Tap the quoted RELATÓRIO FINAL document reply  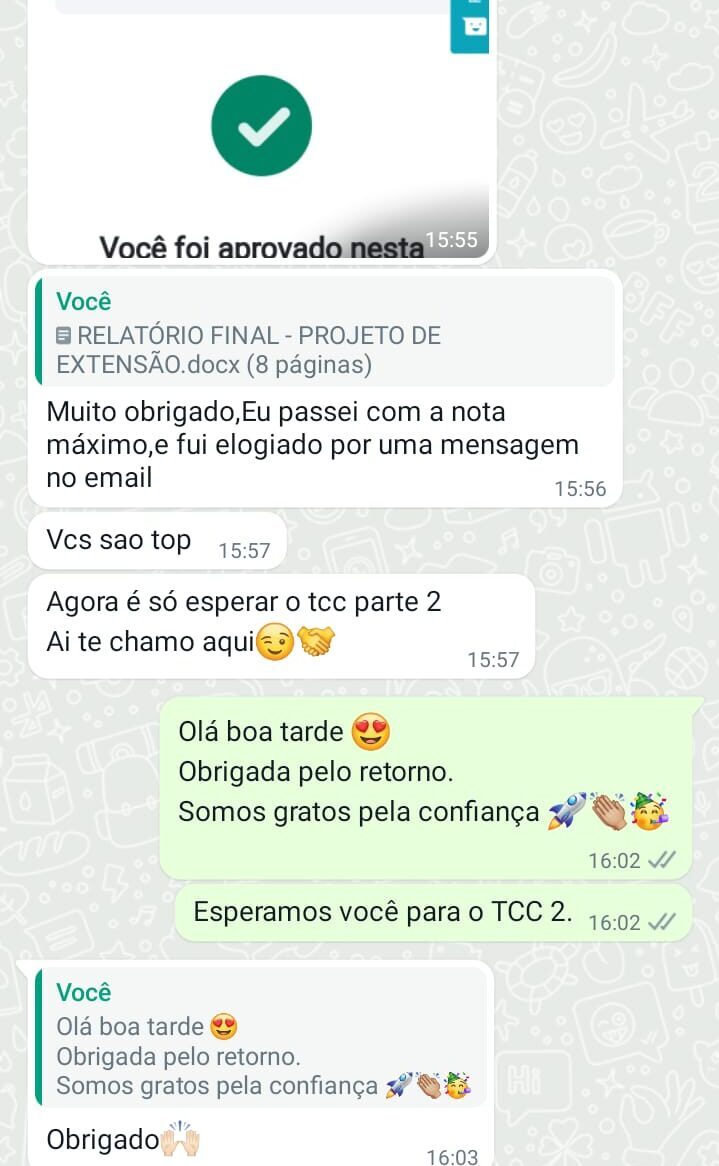[x=325, y=333]
